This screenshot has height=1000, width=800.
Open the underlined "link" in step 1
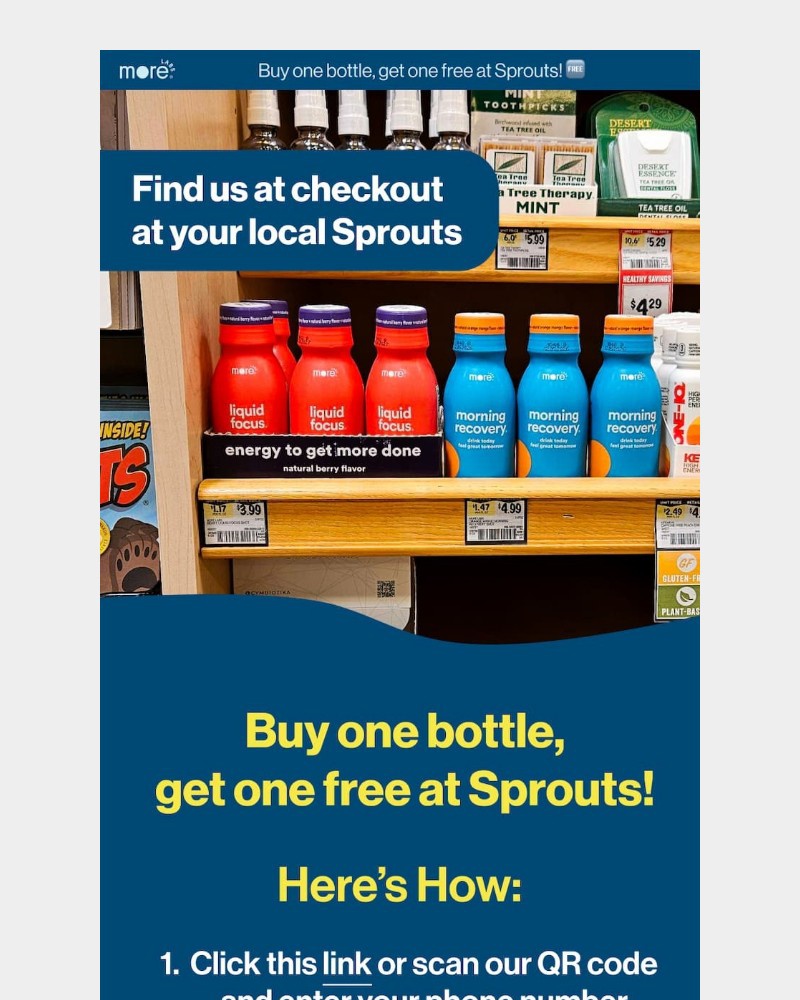click(x=346, y=965)
